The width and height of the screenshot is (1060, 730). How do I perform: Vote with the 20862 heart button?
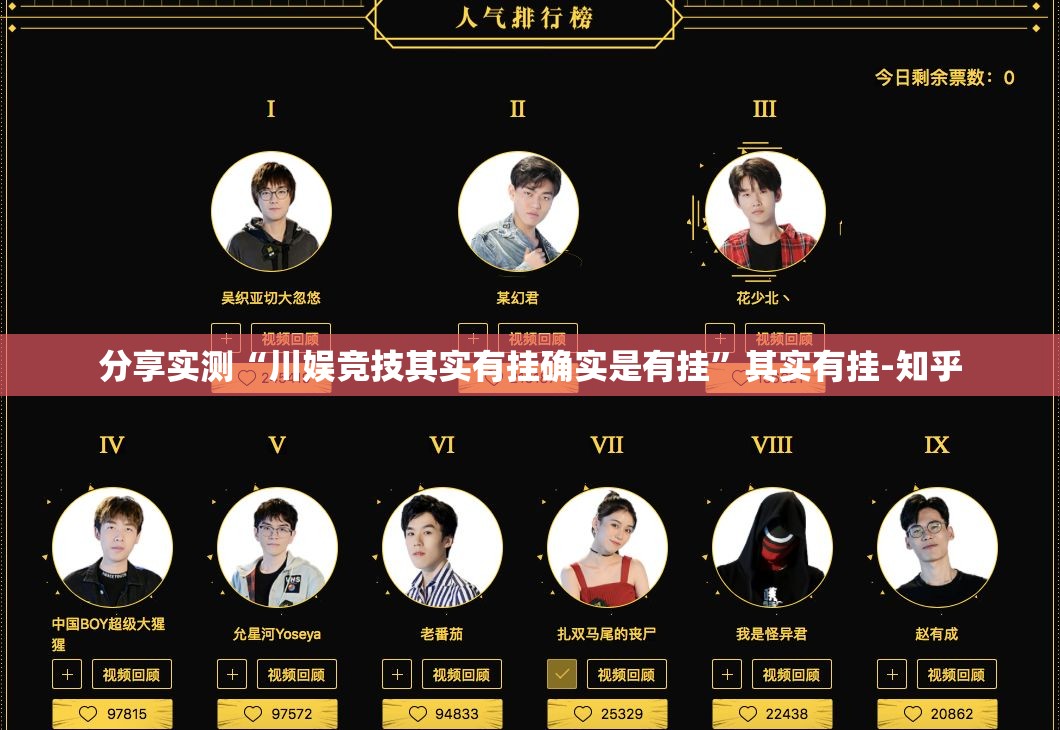pyautogui.click(x=937, y=714)
